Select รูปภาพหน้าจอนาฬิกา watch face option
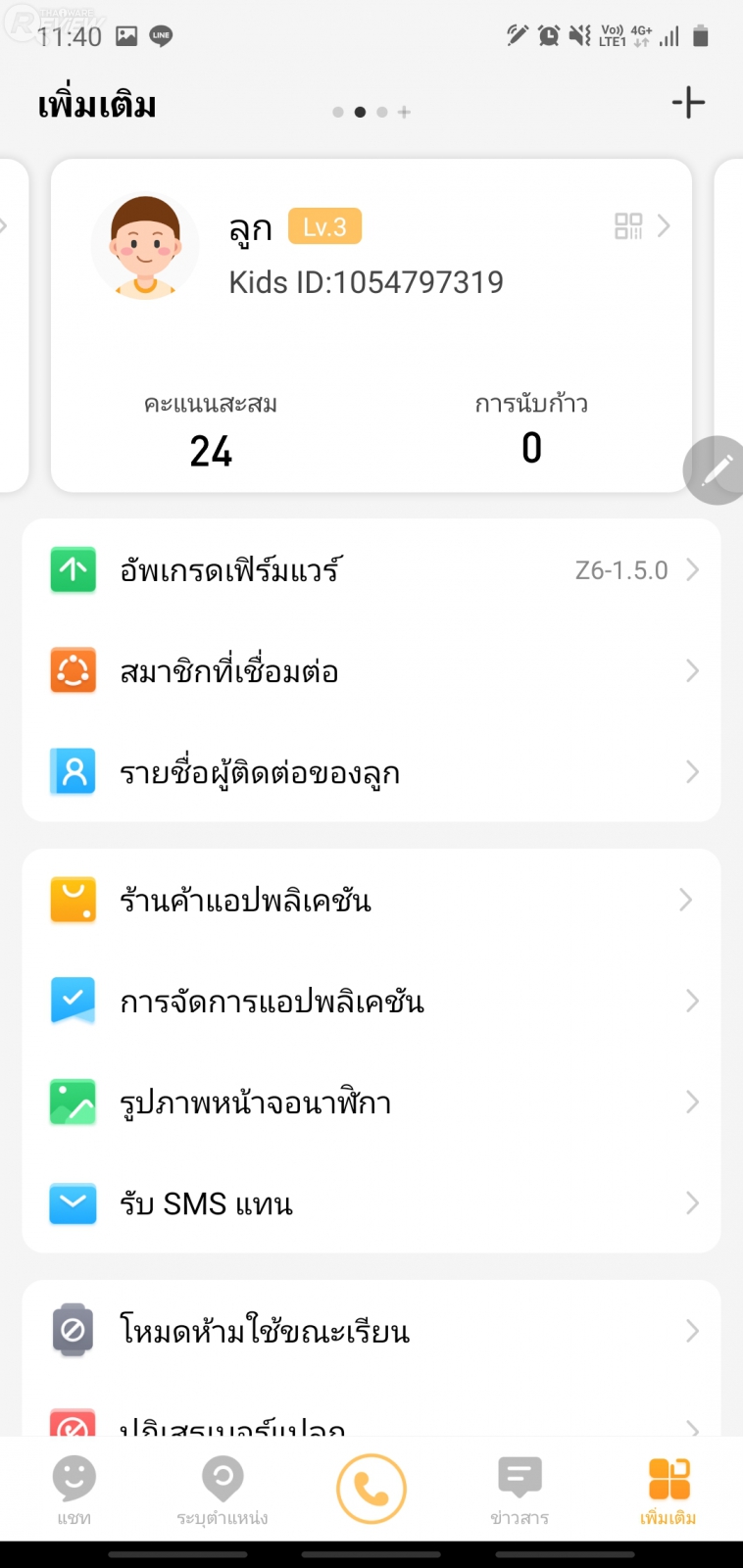 pyautogui.click(x=371, y=1102)
